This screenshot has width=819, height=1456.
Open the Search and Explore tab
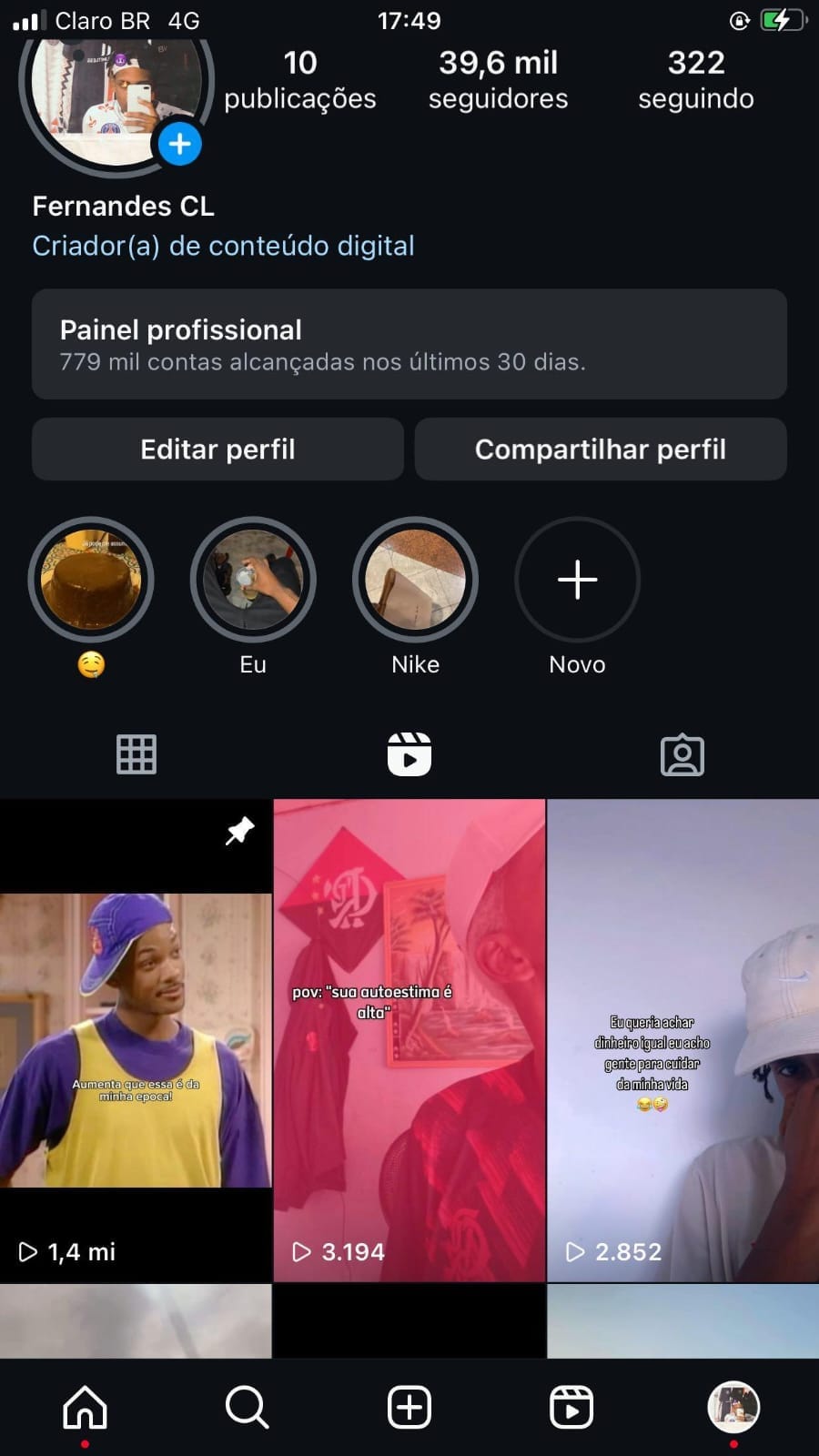(x=247, y=1407)
